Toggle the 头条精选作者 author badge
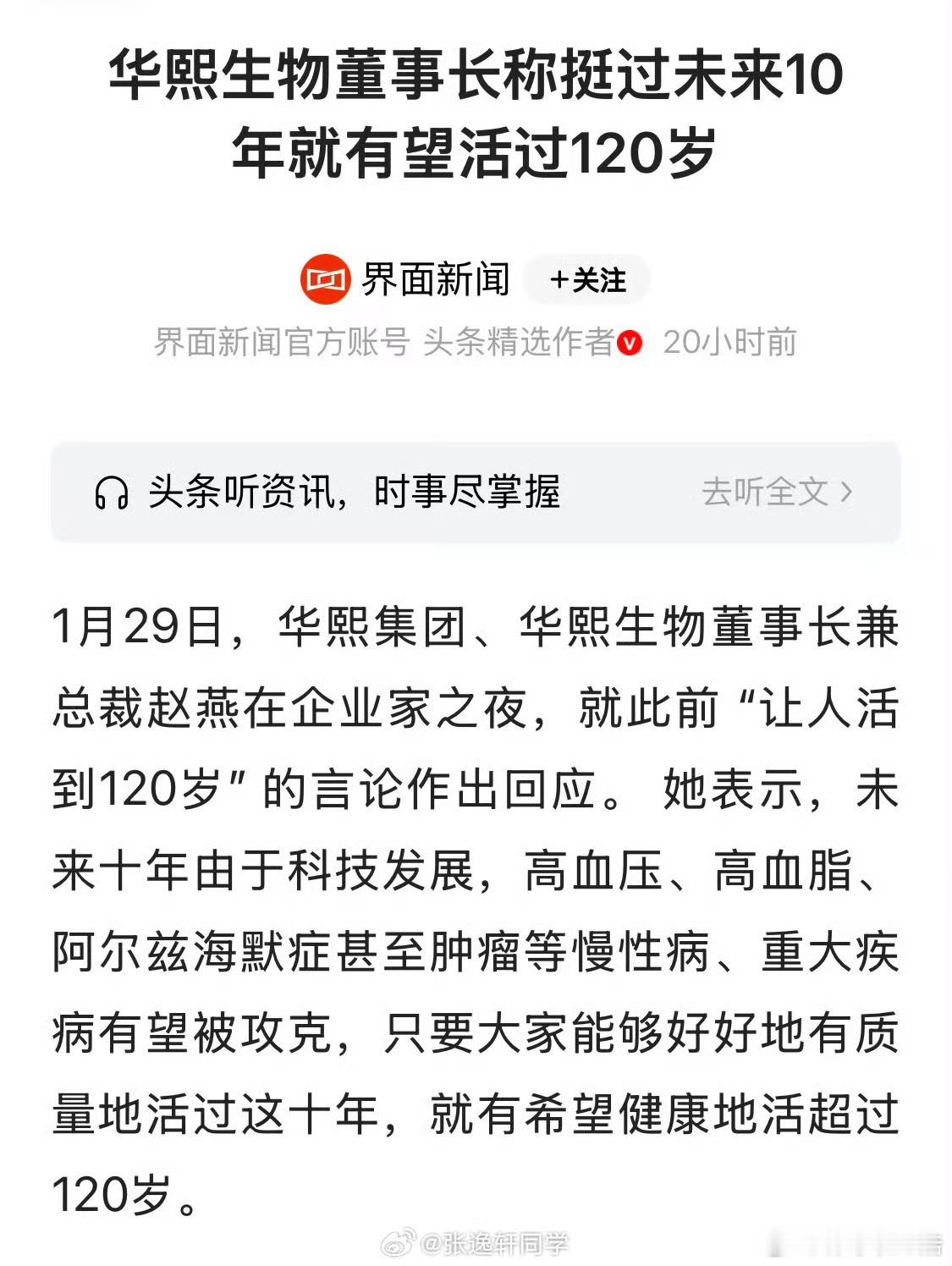Viewport: 952px width, 1266px height. click(520, 341)
